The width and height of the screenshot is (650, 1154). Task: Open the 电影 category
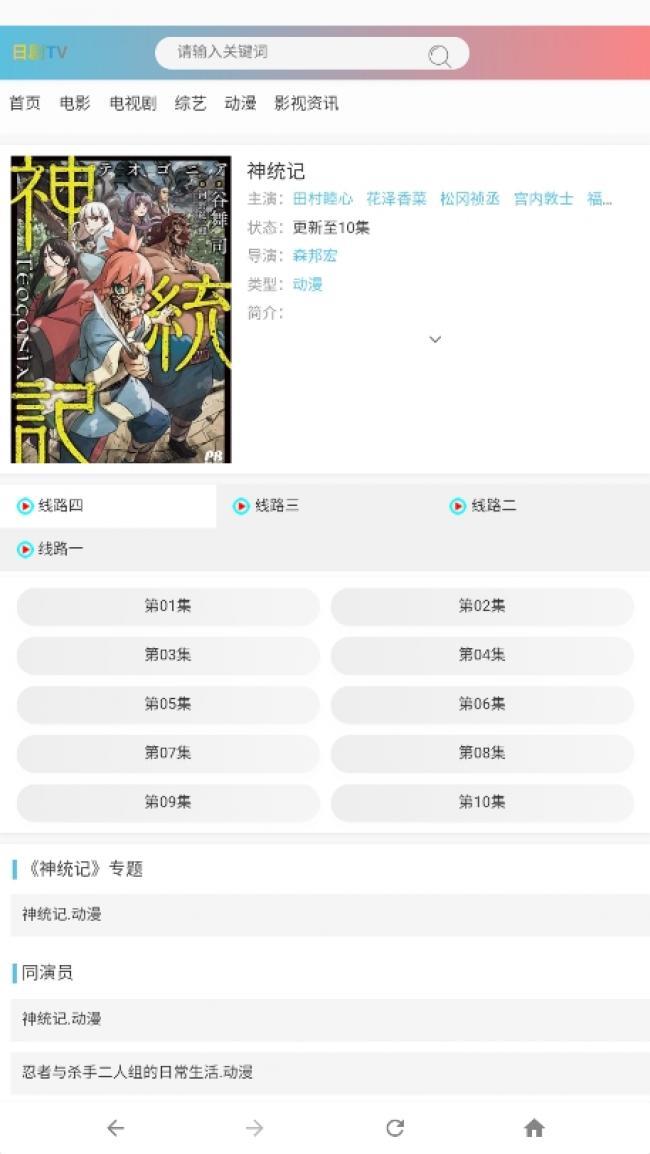(x=75, y=103)
